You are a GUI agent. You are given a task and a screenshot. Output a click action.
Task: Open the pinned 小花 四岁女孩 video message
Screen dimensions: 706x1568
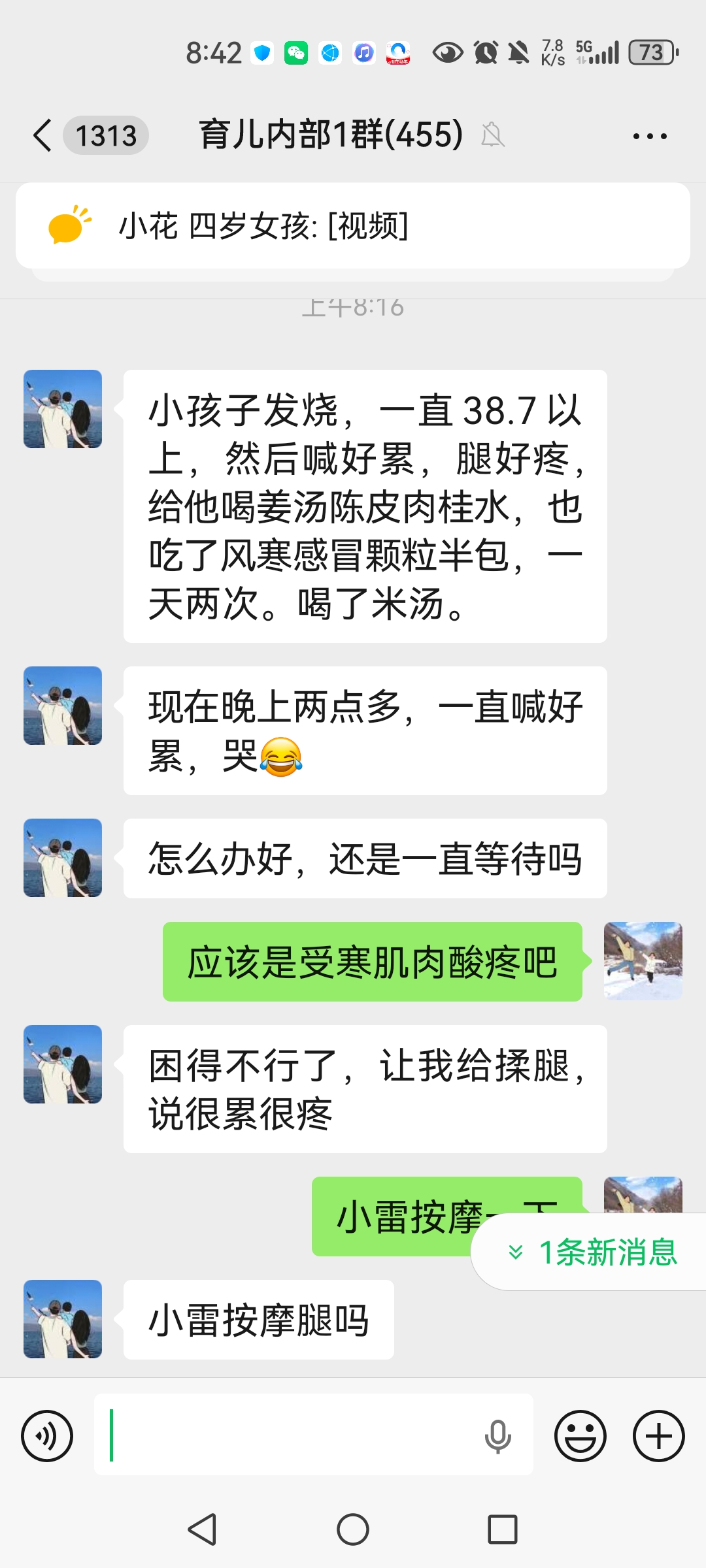(x=353, y=226)
